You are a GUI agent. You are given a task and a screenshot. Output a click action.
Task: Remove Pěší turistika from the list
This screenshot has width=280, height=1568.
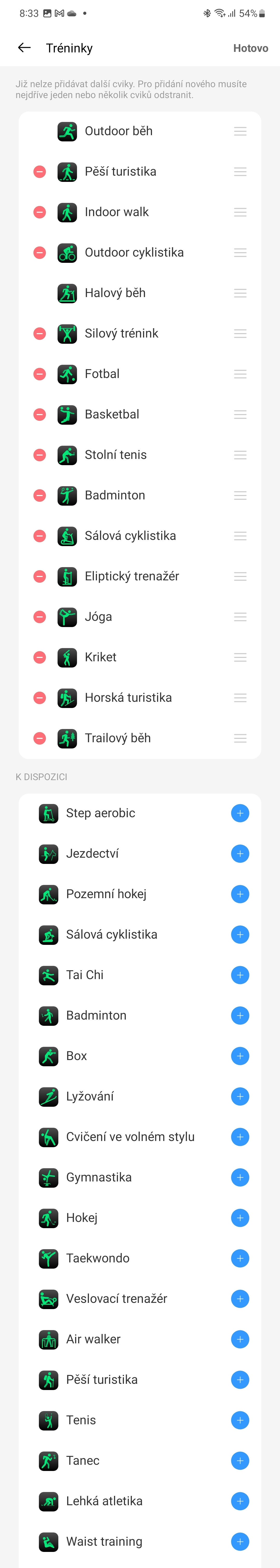pyautogui.click(x=40, y=172)
